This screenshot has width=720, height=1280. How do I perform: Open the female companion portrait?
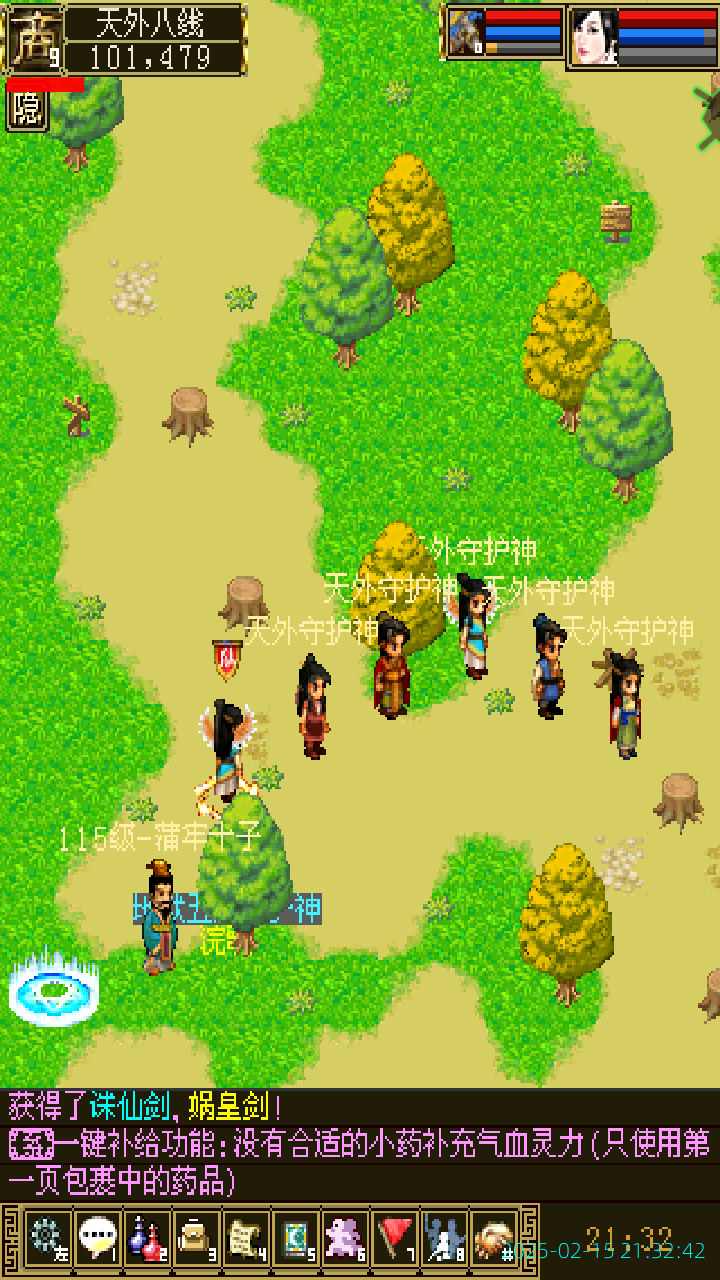[594, 37]
